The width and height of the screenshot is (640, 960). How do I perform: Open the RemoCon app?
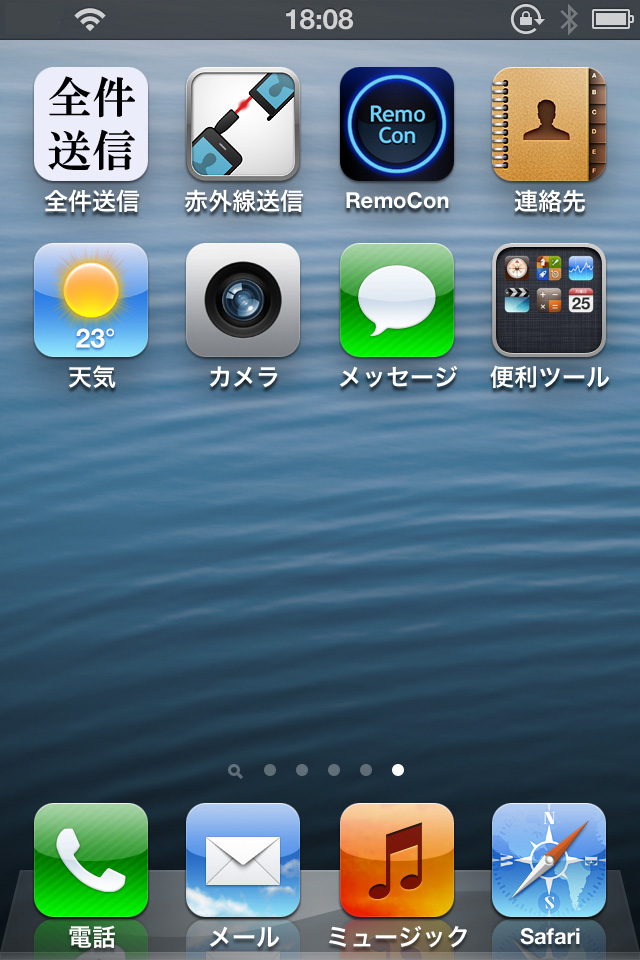pos(397,124)
